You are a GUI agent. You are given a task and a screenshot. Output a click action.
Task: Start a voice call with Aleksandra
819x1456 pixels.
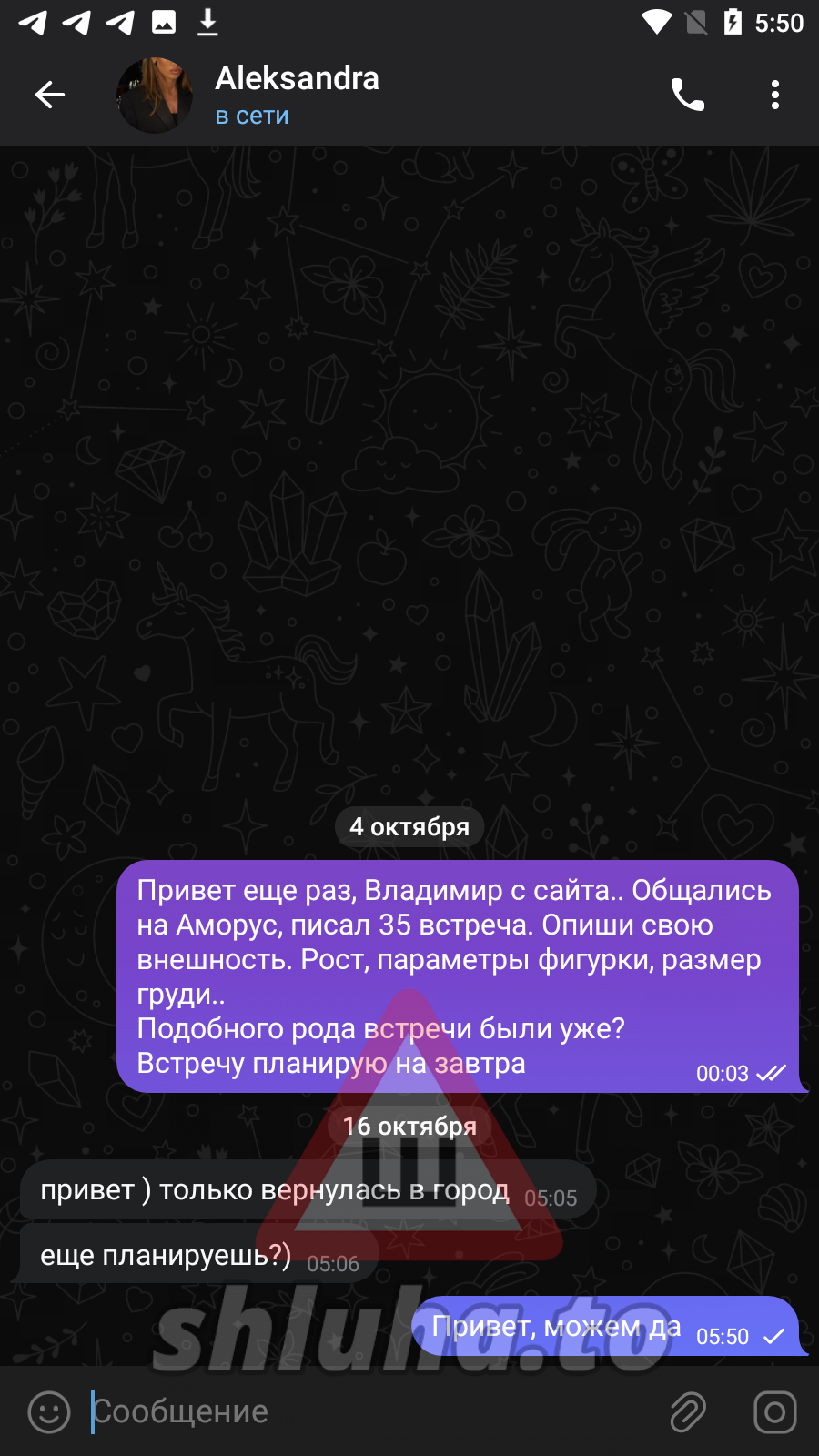coord(688,95)
